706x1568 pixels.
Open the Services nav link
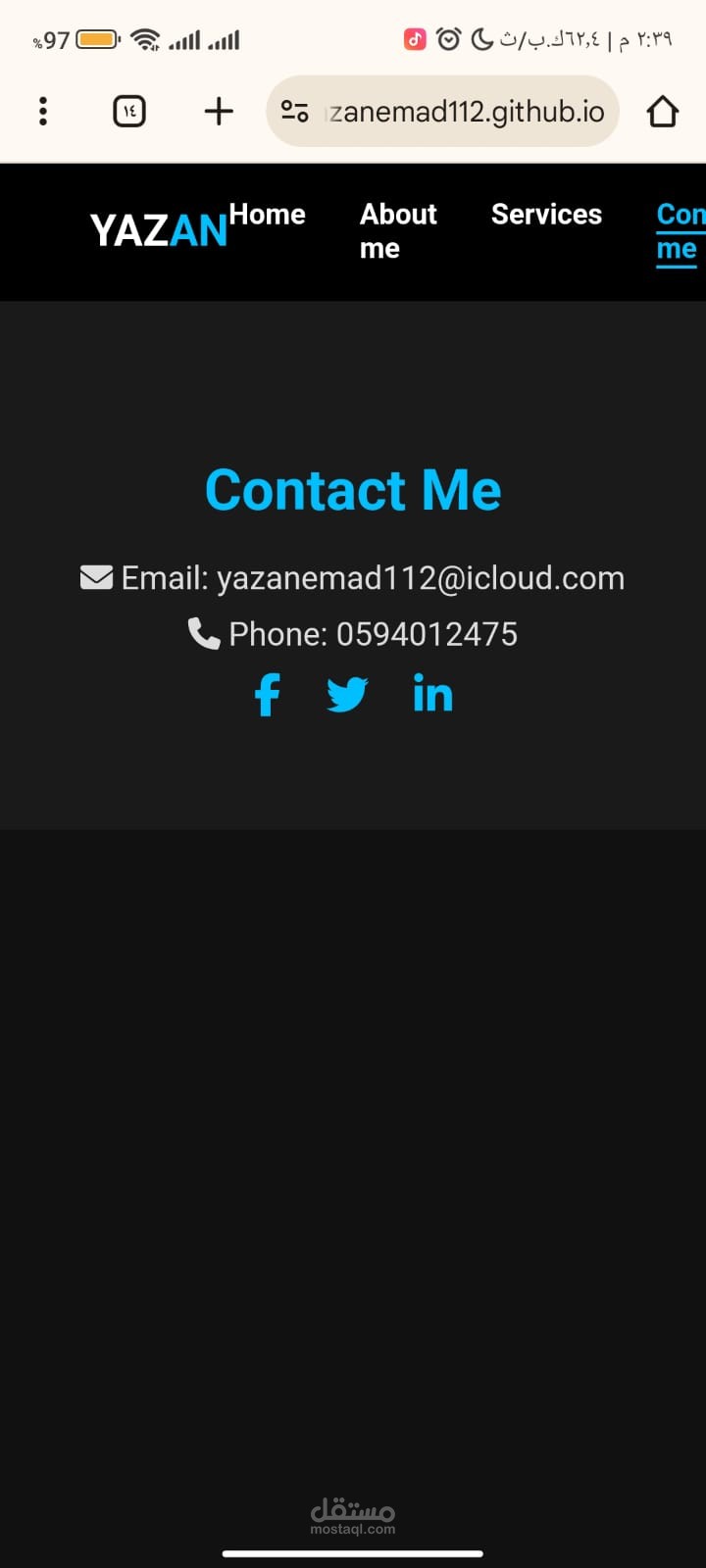[546, 215]
